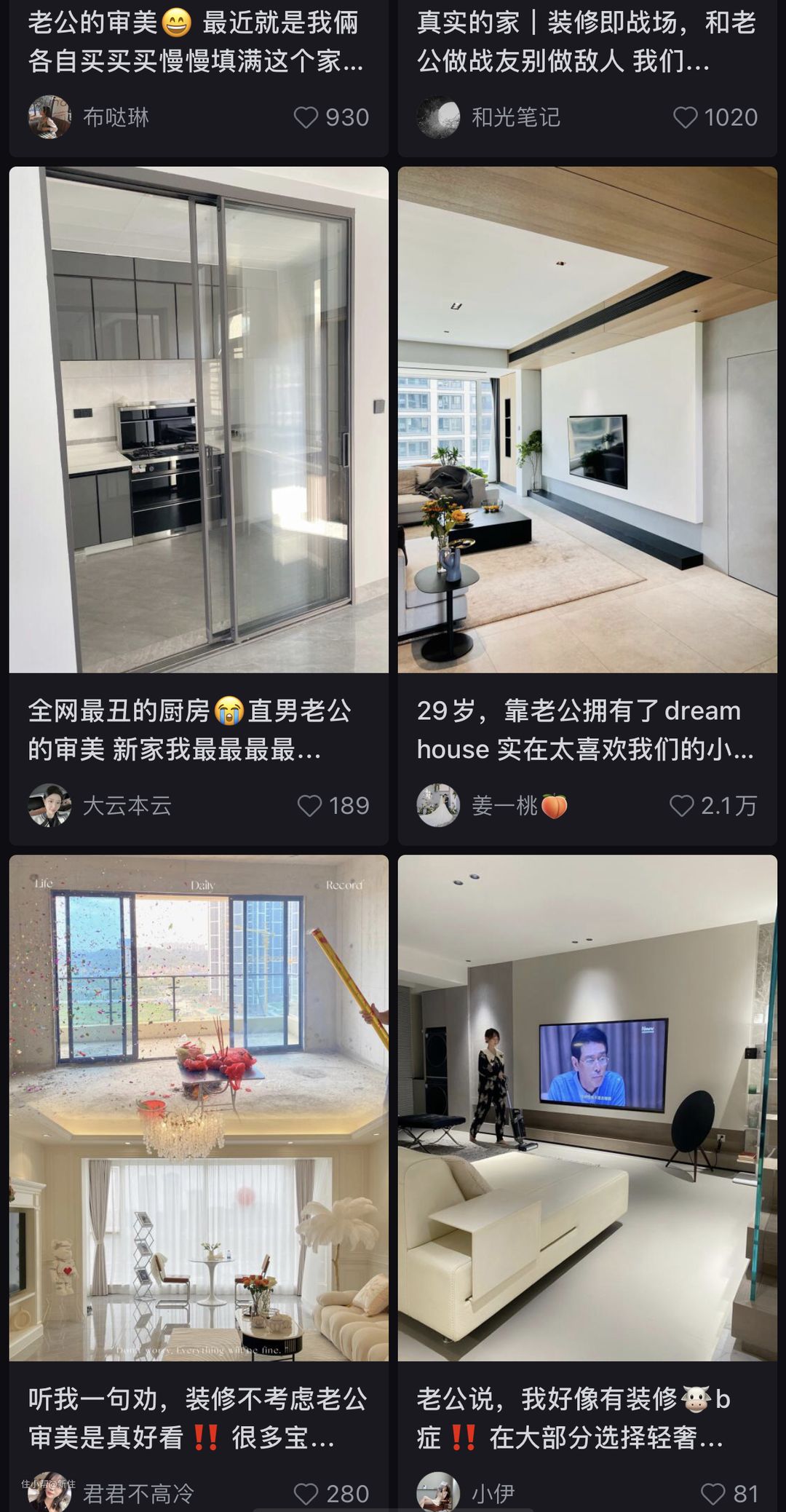Open 姜一桃's profile avatar
The width and height of the screenshot is (786, 1512).
click(x=438, y=805)
